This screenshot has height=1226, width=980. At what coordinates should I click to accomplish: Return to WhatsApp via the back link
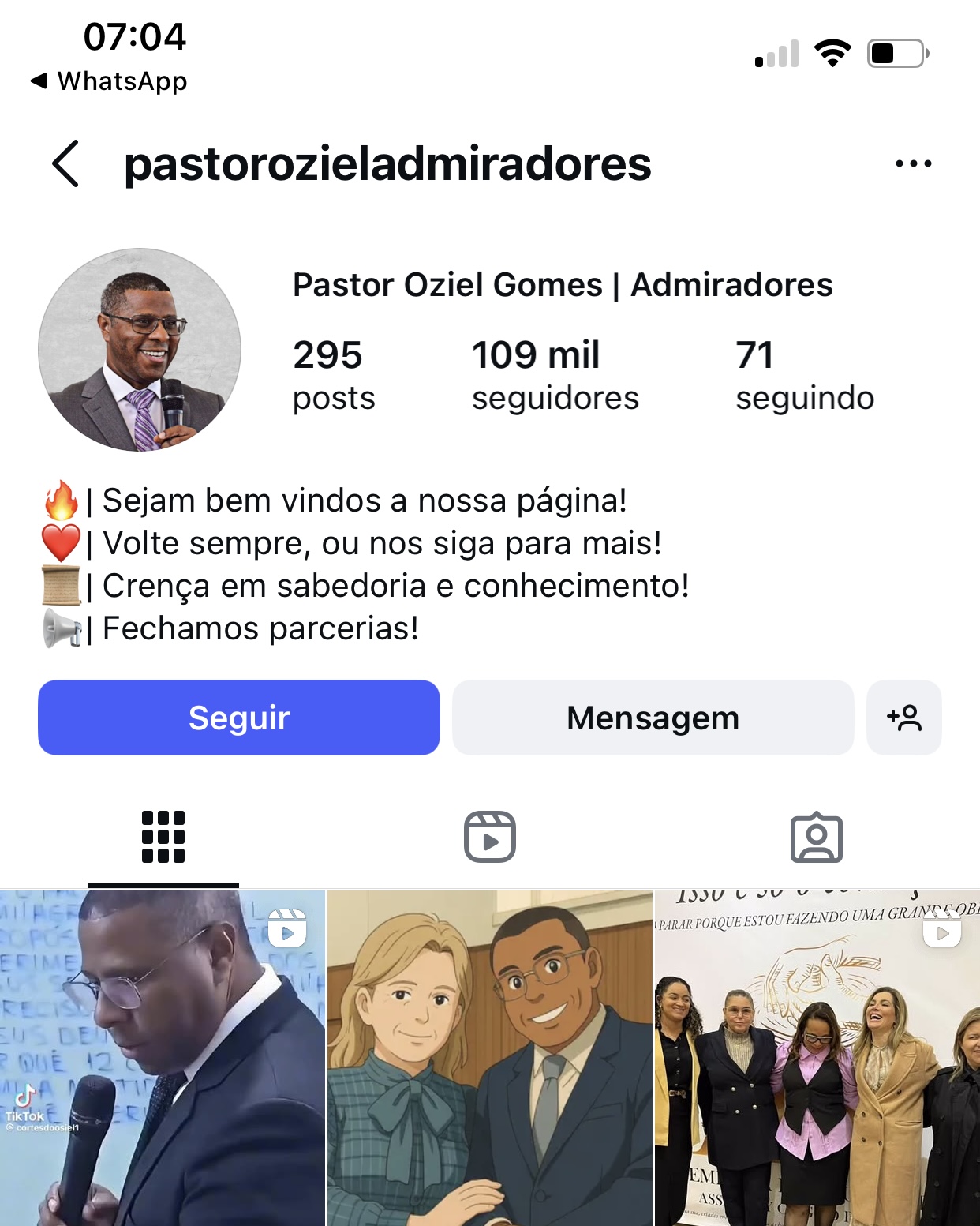pos(109,81)
